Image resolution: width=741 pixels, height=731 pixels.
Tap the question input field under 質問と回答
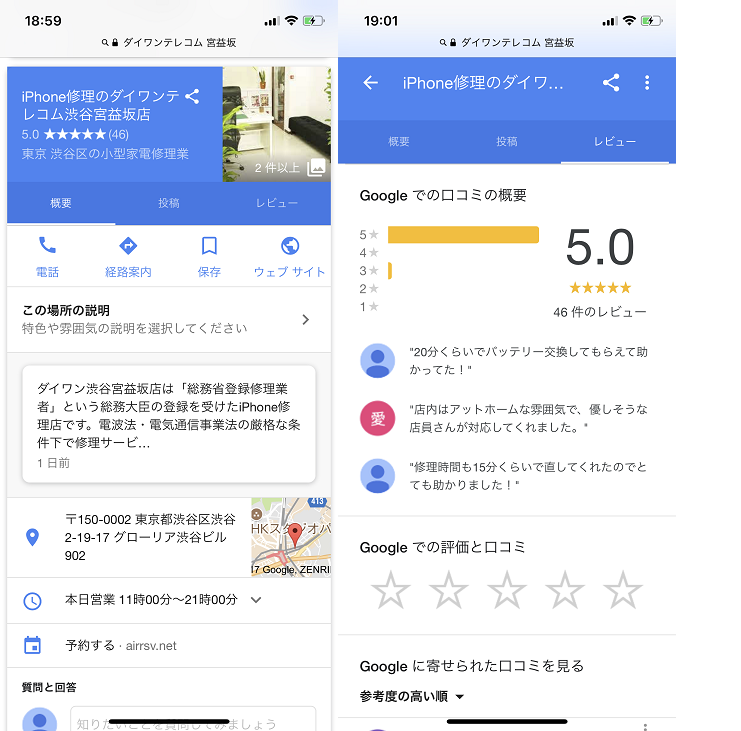click(192, 720)
